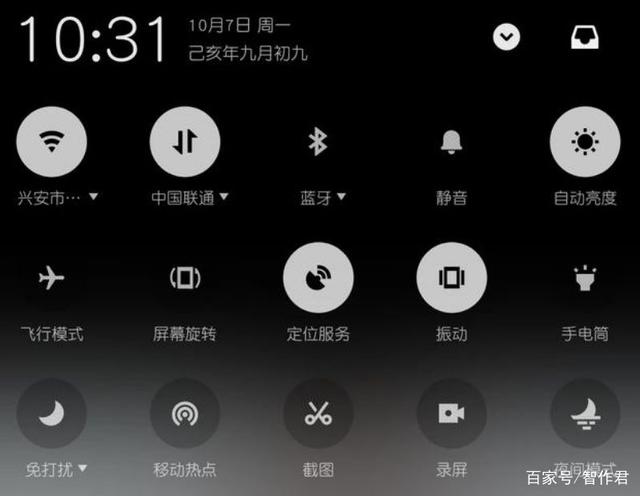Collapse the quick settings panel arrow
The height and width of the screenshot is (496, 640).
click(x=507, y=37)
